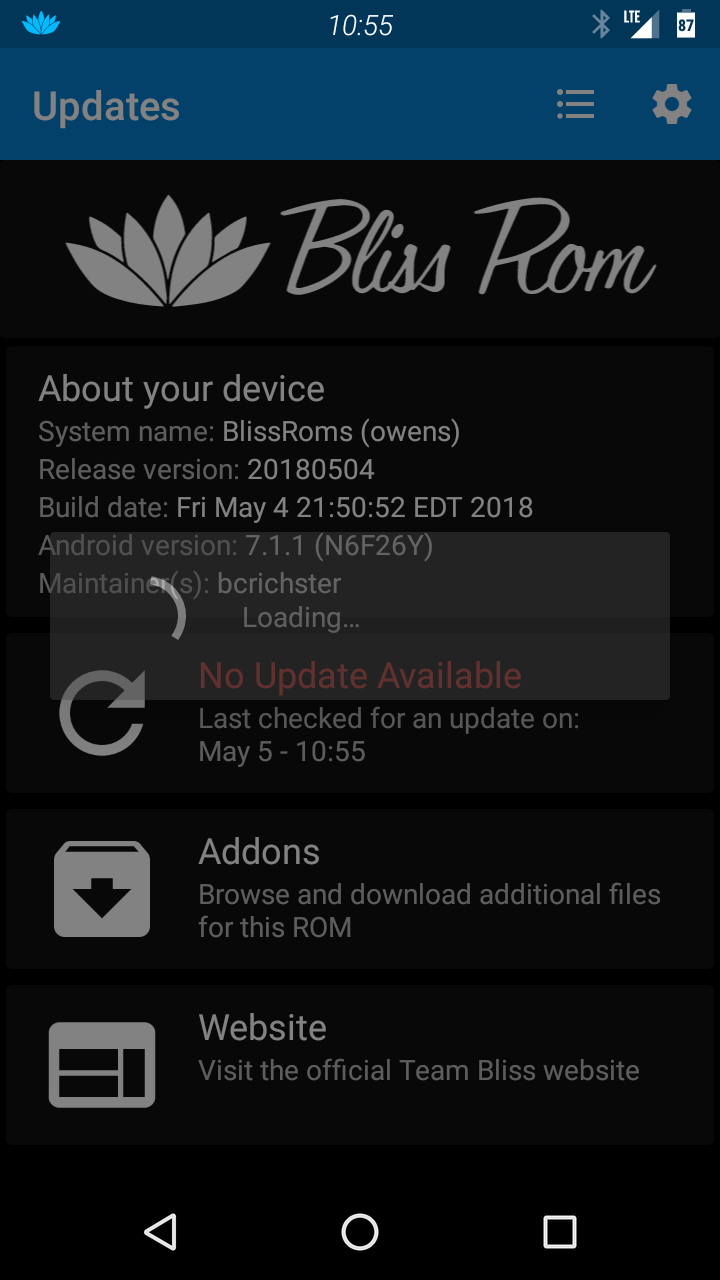
Task: Check for updates with the refresh card
Action: 360,713
